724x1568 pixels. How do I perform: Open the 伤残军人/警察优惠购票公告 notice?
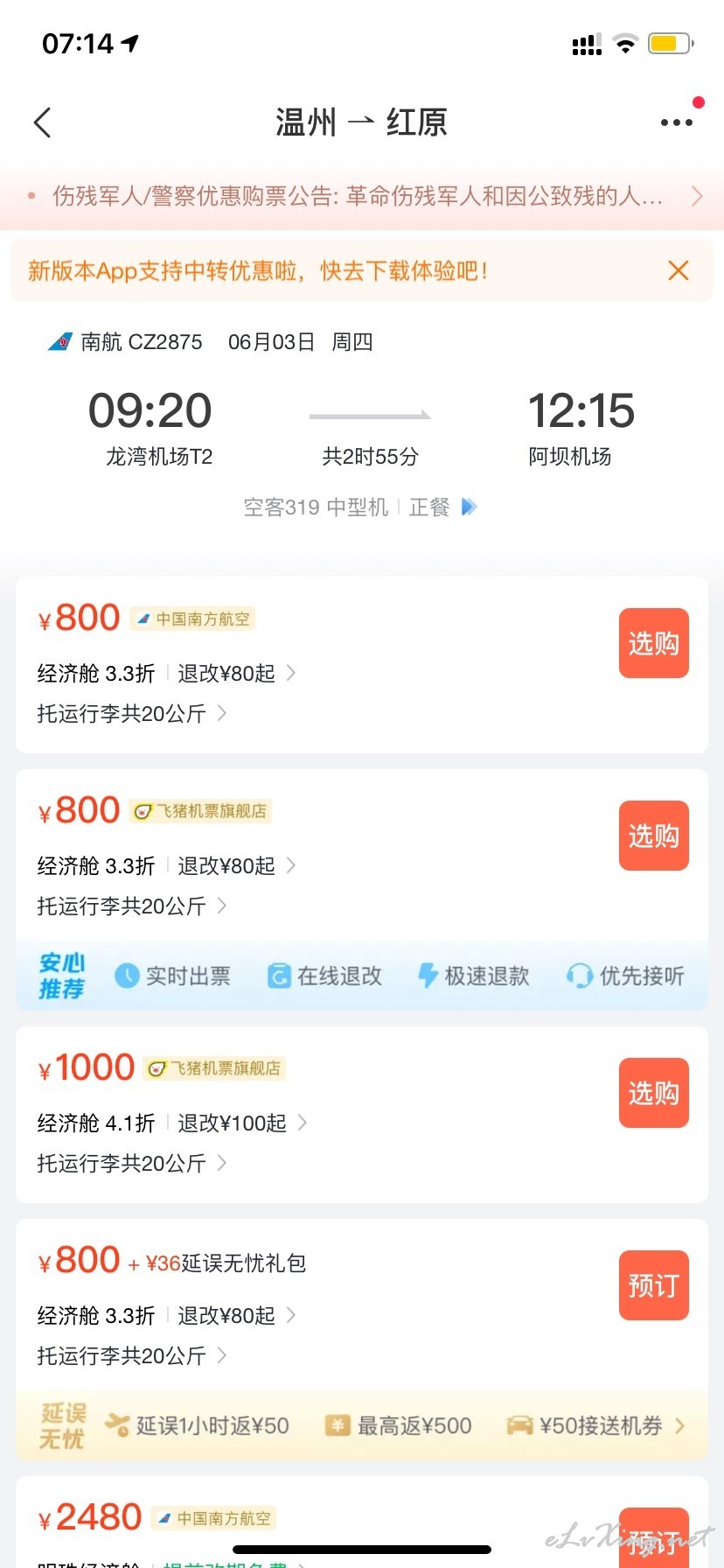362,196
